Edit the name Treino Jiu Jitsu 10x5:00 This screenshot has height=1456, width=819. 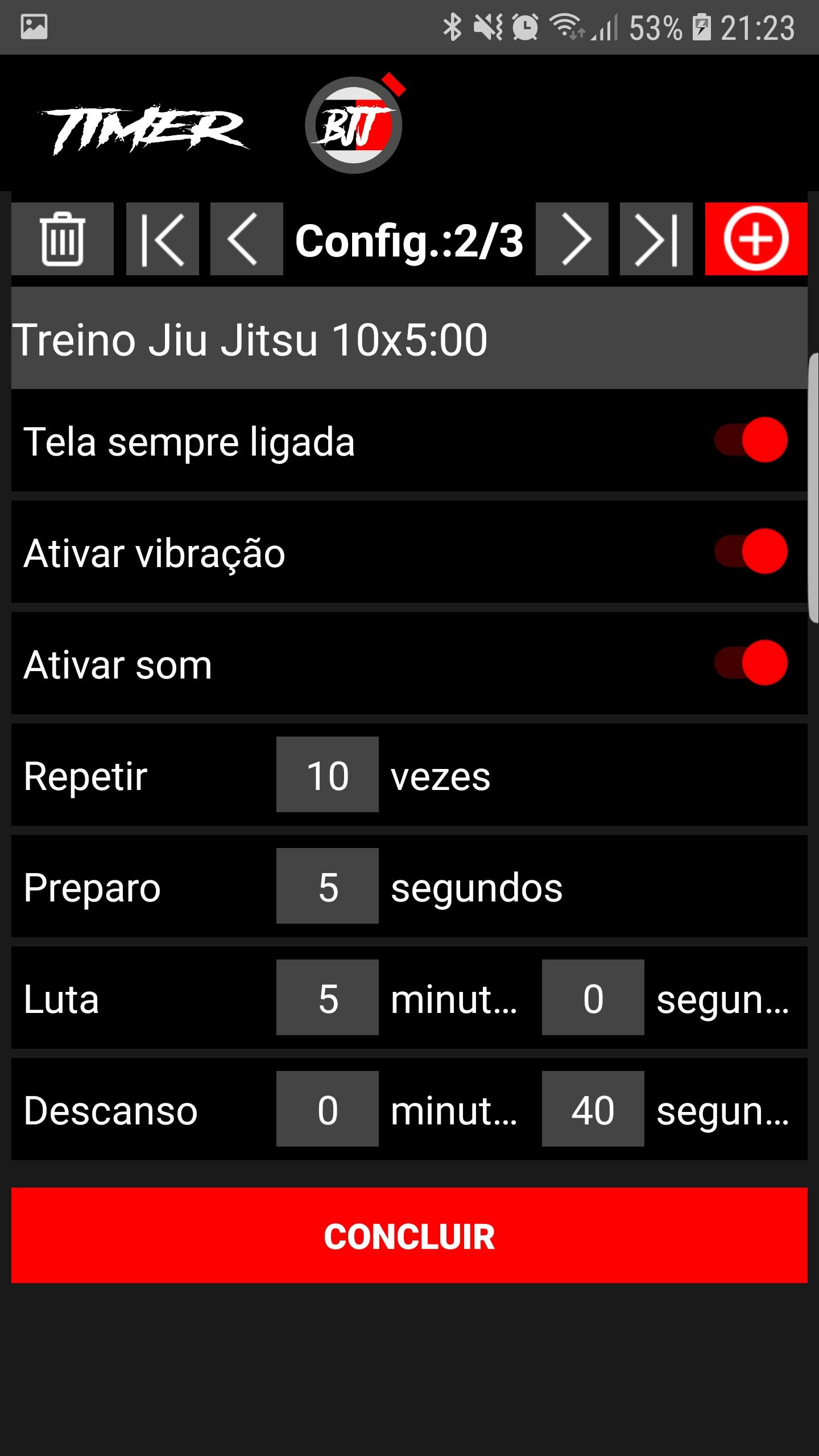409,339
